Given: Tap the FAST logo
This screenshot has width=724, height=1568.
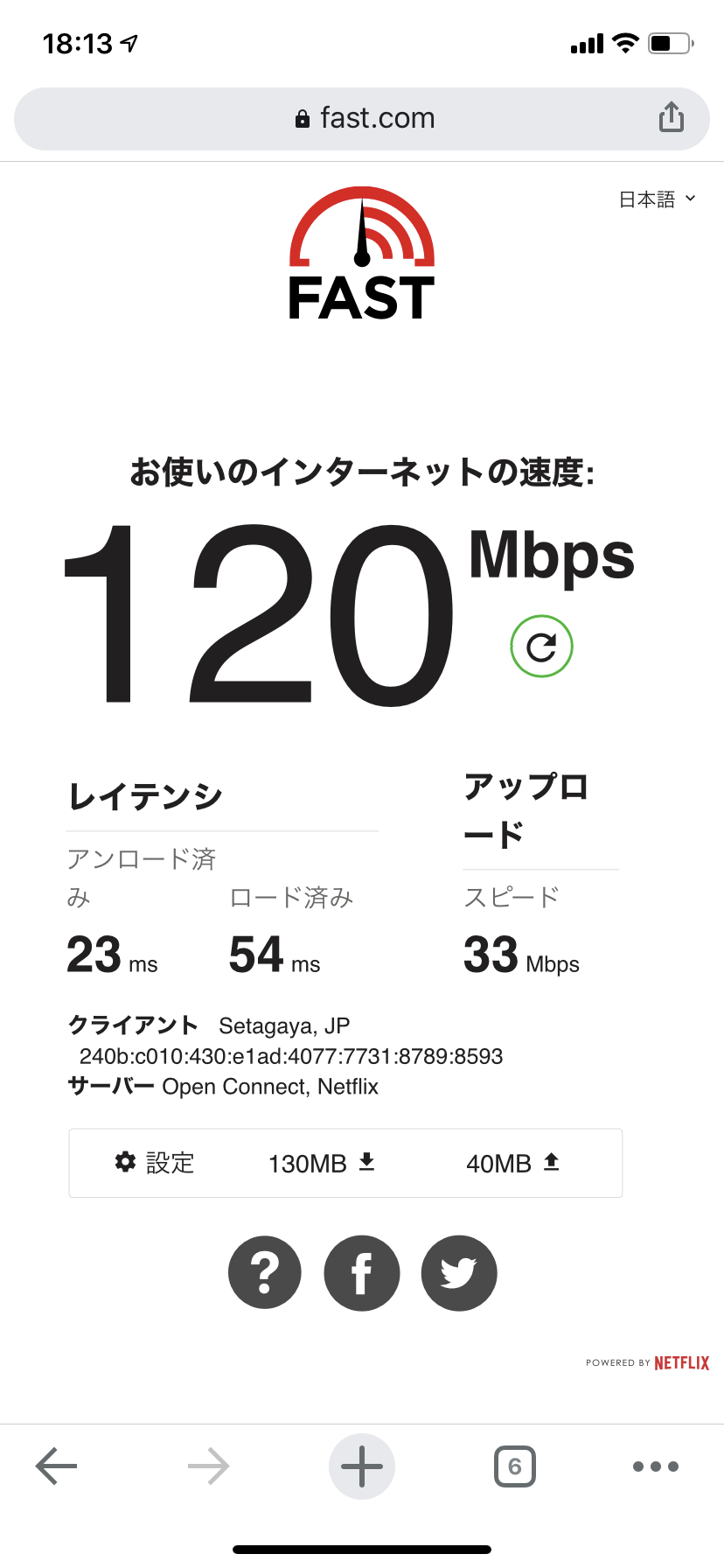Looking at the screenshot, I should point(362,253).
